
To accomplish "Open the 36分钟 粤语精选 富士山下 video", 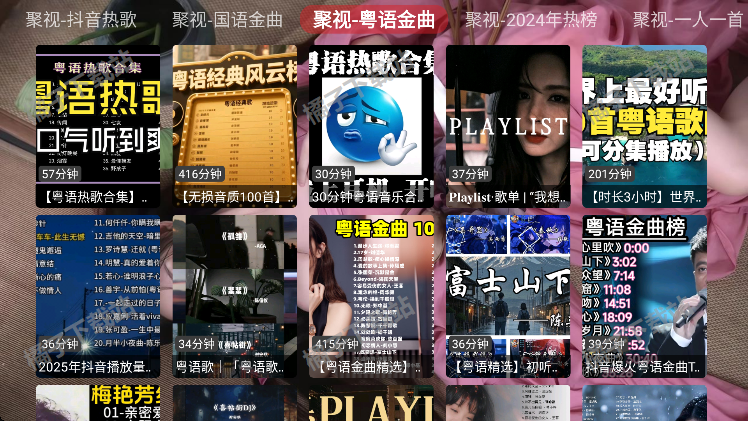I will (508, 295).
